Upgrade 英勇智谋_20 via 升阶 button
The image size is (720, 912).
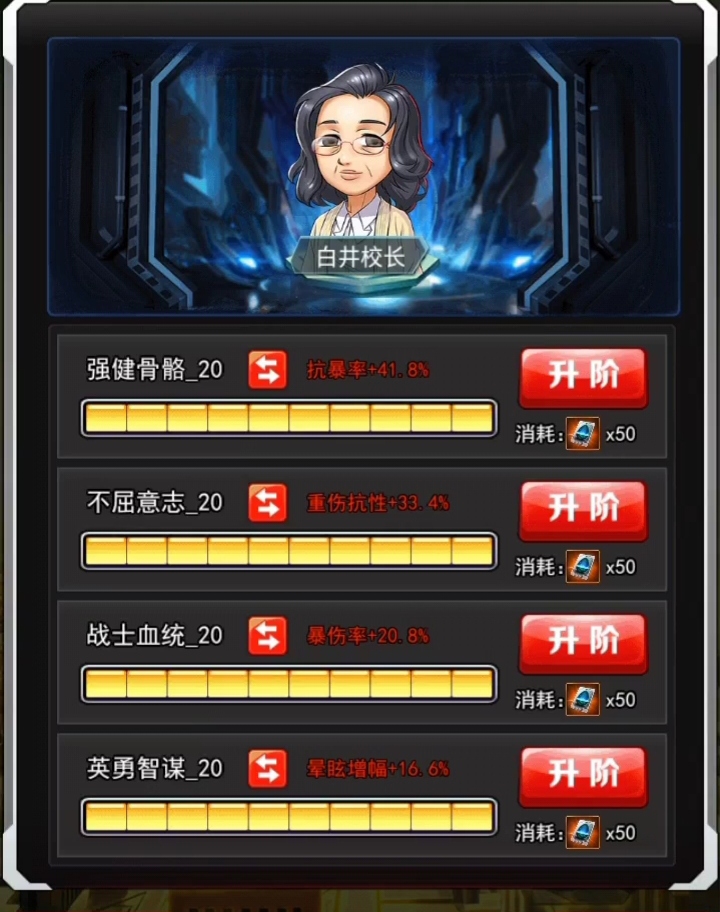[x=582, y=775]
